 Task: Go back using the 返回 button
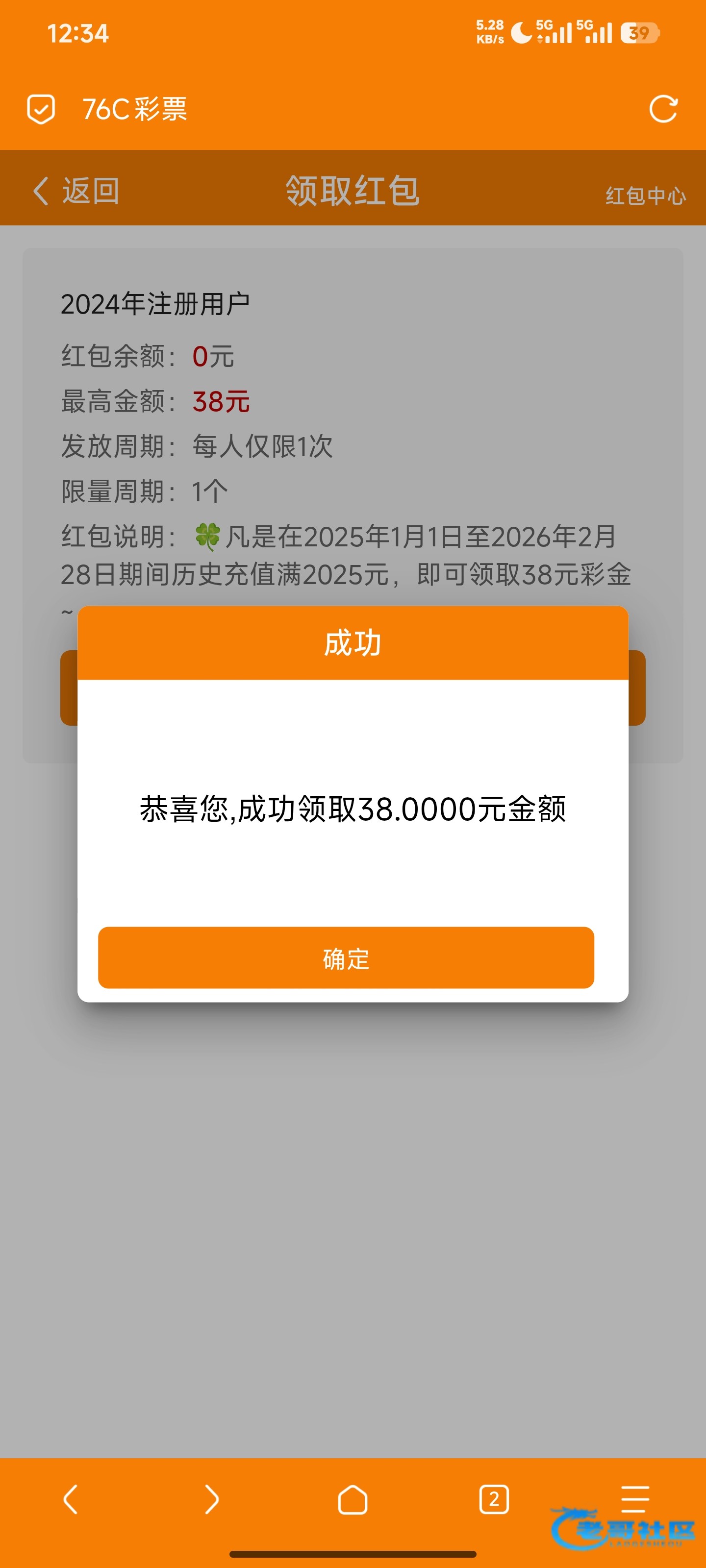click(76, 191)
